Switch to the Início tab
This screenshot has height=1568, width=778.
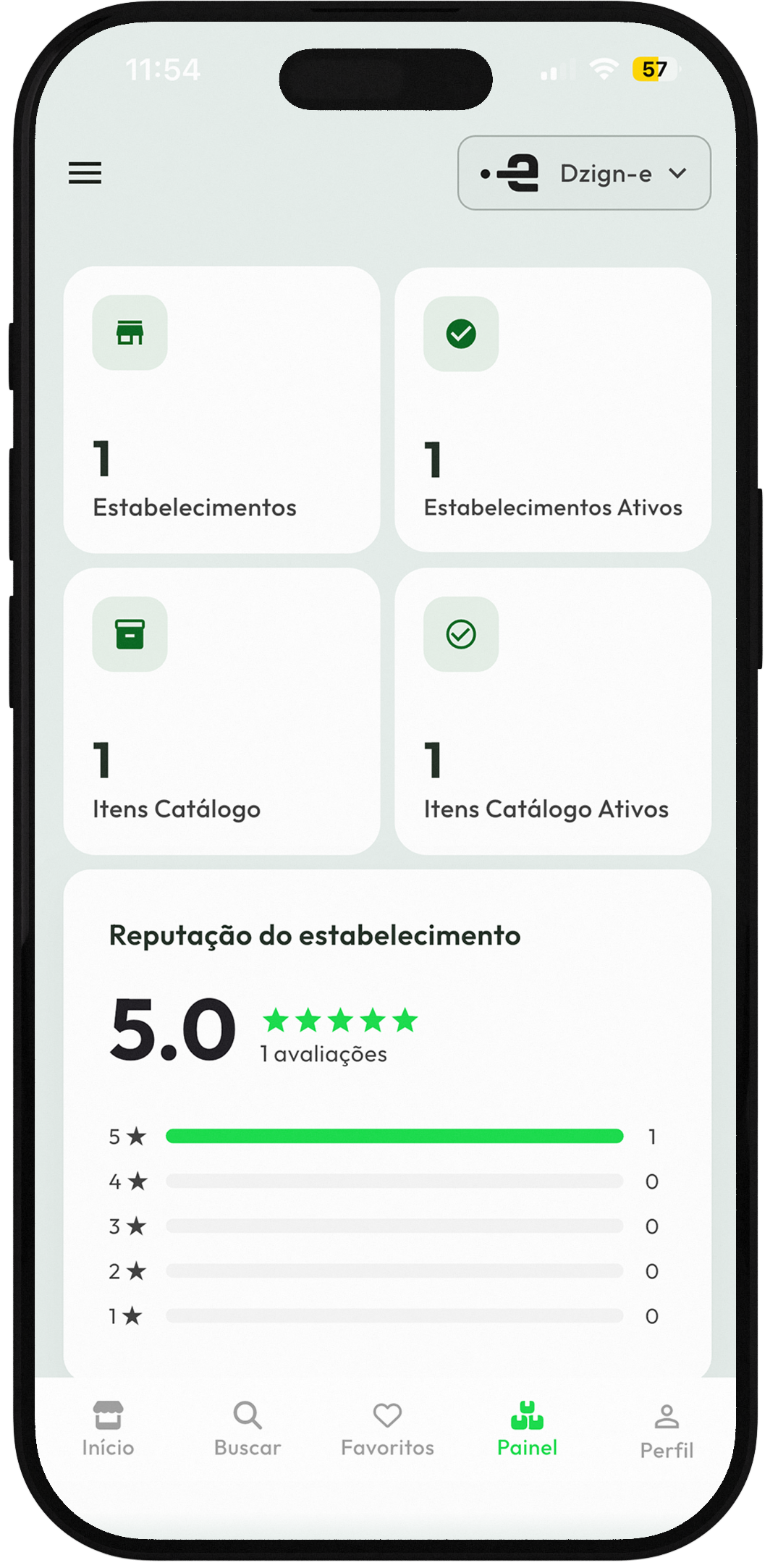[x=108, y=1429]
